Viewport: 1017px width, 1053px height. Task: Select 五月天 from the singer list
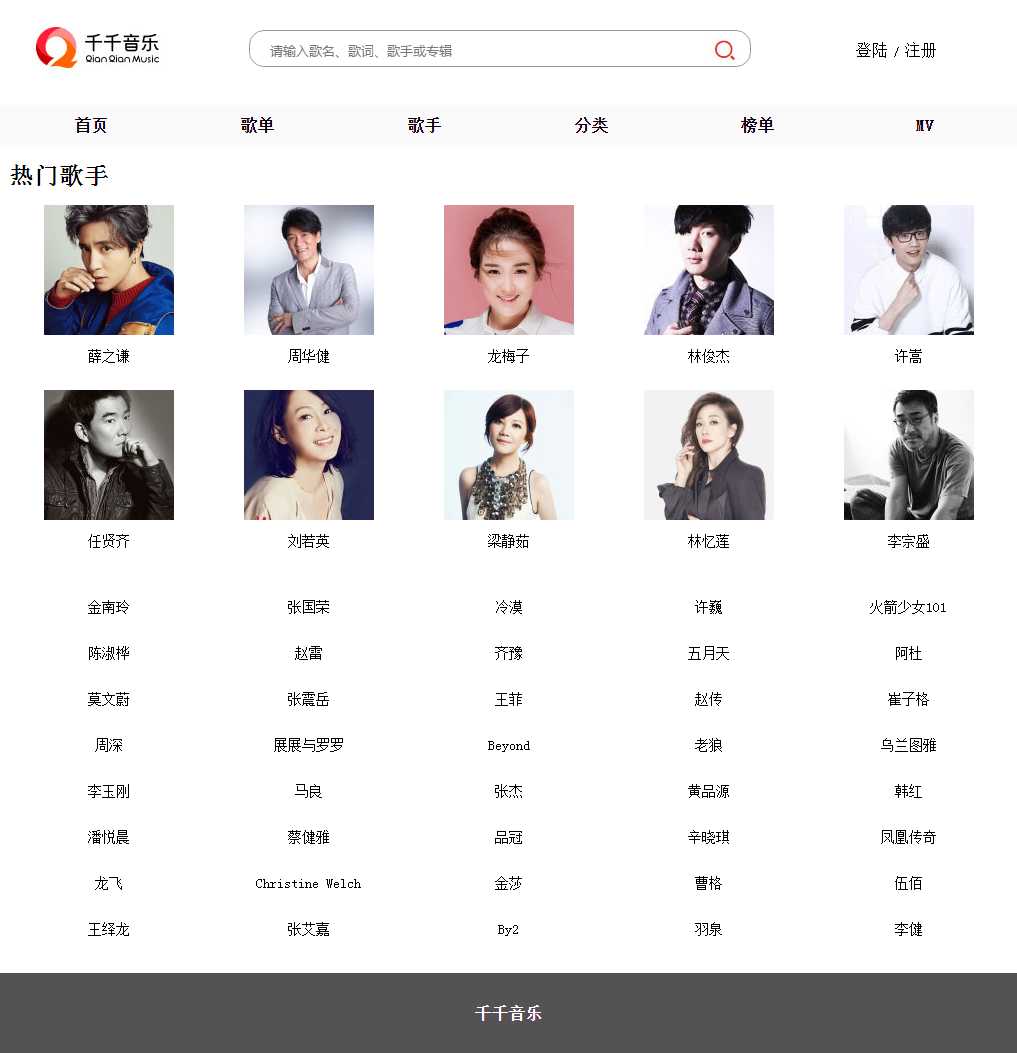(x=708, y=653)
